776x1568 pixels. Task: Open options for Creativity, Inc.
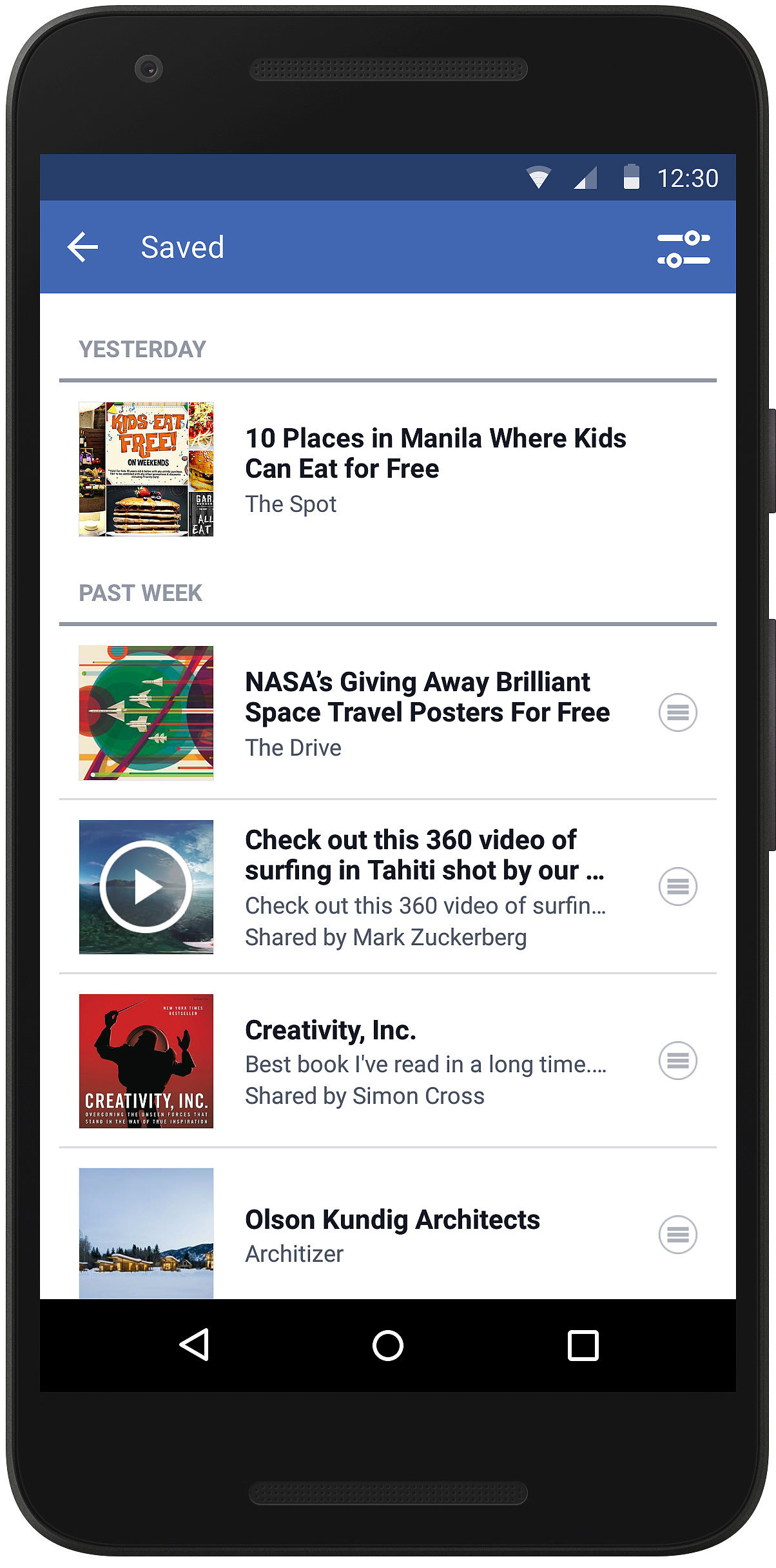click(677, 1061)
